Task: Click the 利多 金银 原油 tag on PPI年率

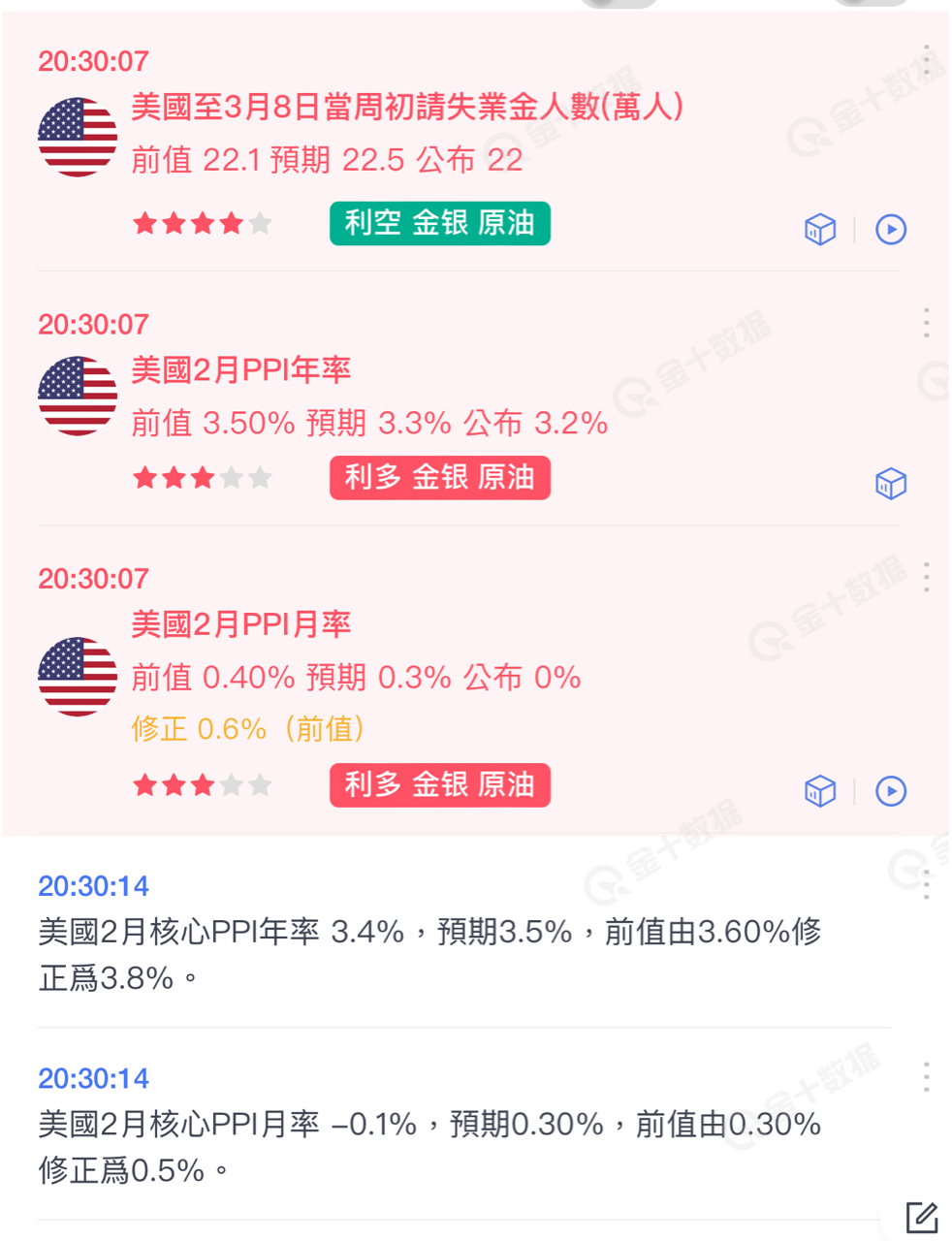Action: (439, 477)
